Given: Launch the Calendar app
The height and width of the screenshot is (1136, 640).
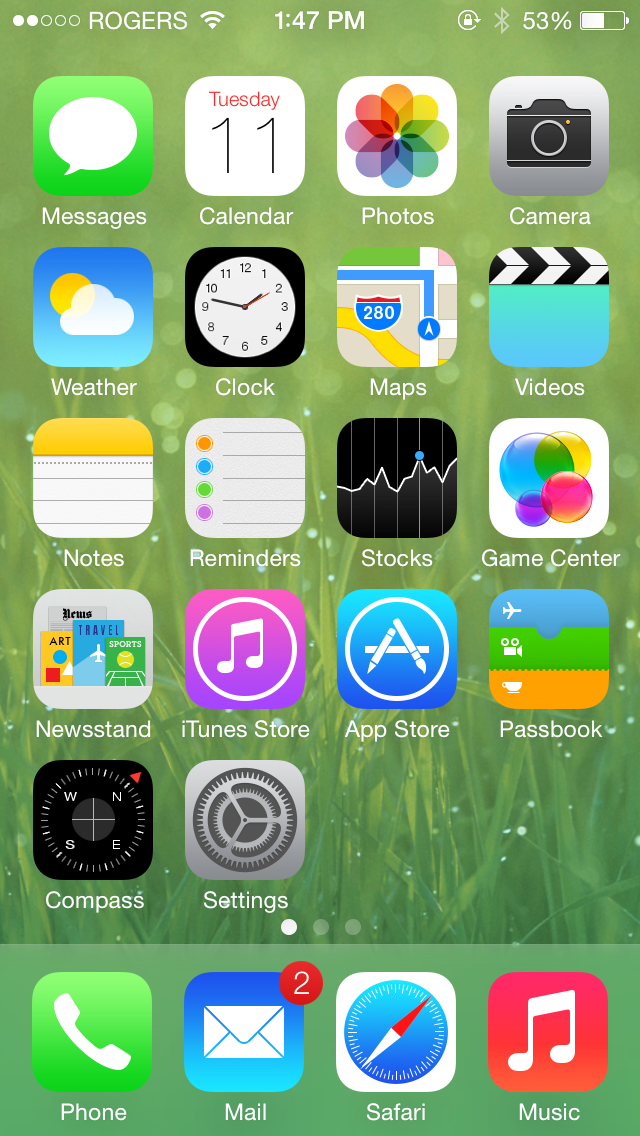Looking at the screenshot, I should pos(245,136).
